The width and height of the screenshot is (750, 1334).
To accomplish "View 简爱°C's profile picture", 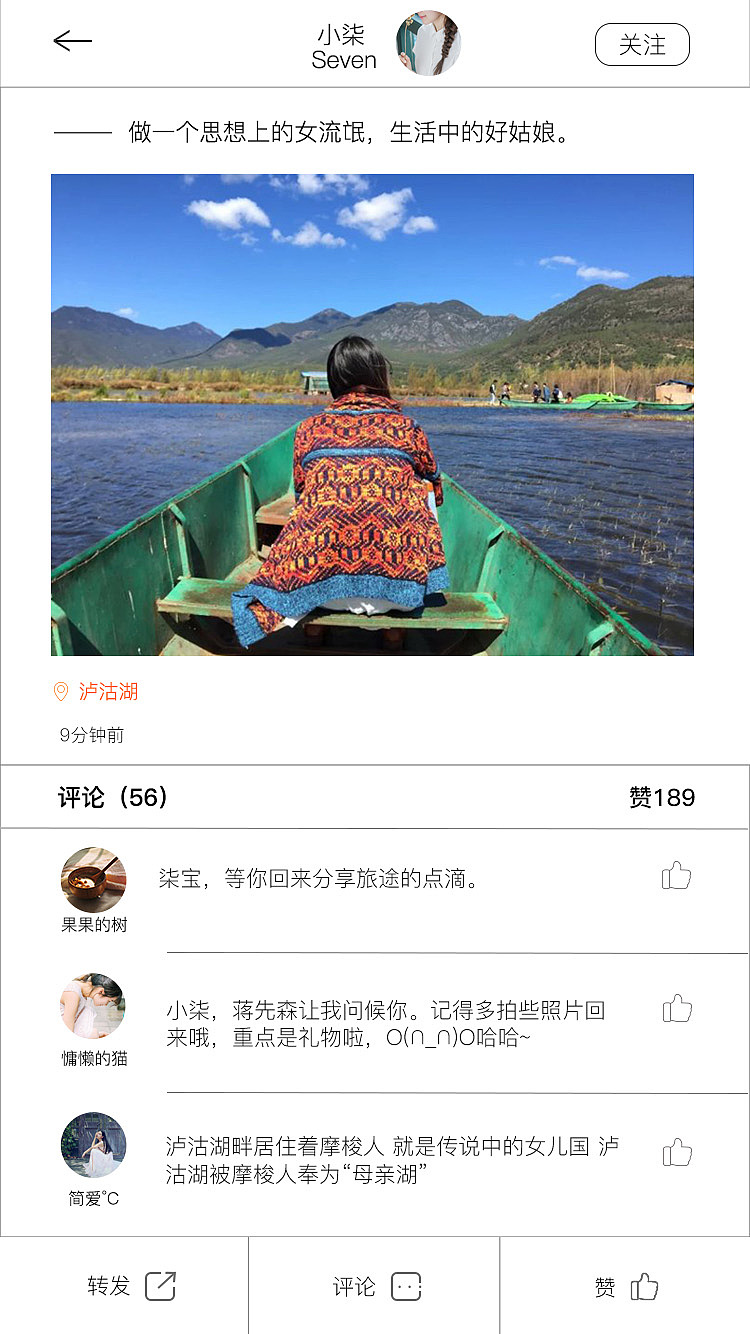I will tap(93, 1145).
